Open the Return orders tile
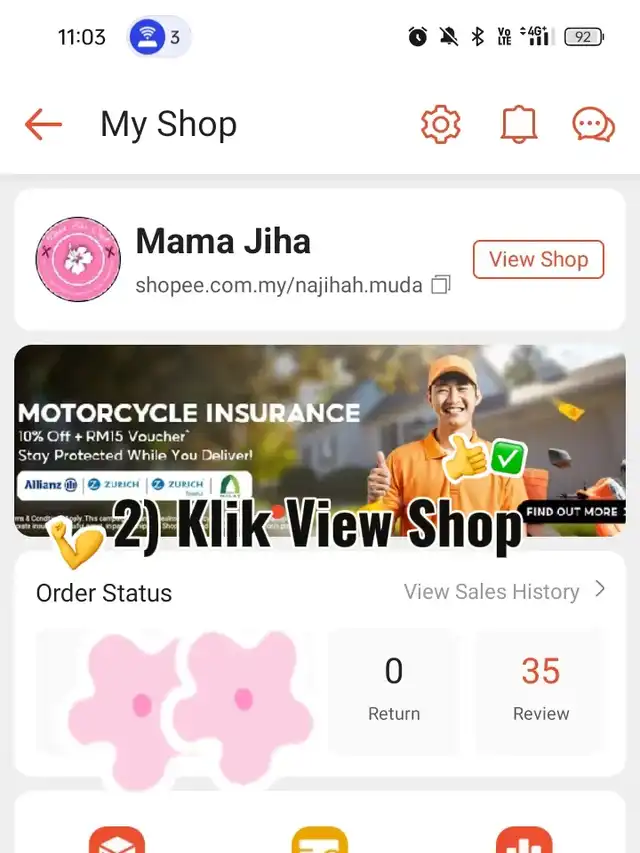The image size is (640, 853). (394, 689)
